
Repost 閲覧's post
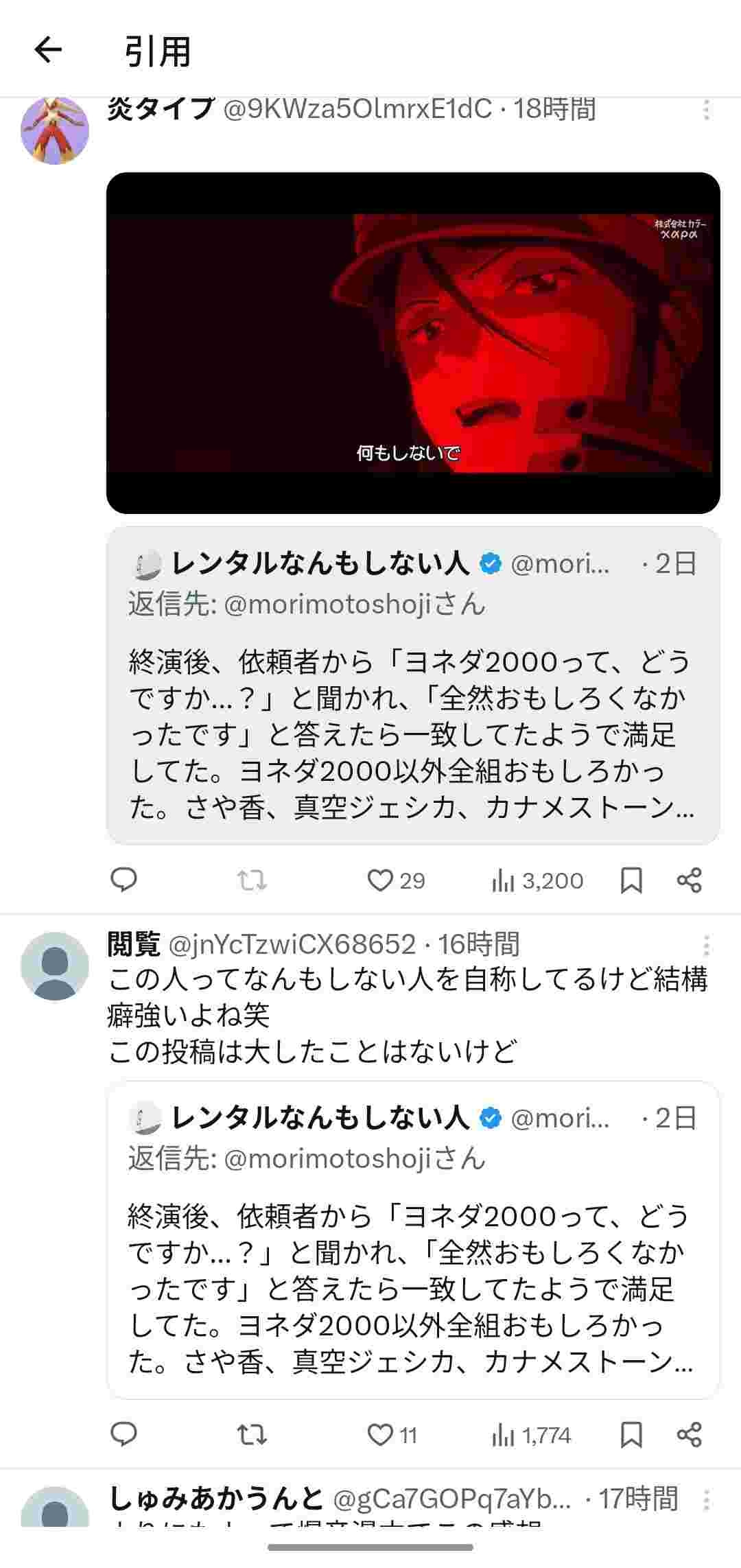coord(252,1435)
